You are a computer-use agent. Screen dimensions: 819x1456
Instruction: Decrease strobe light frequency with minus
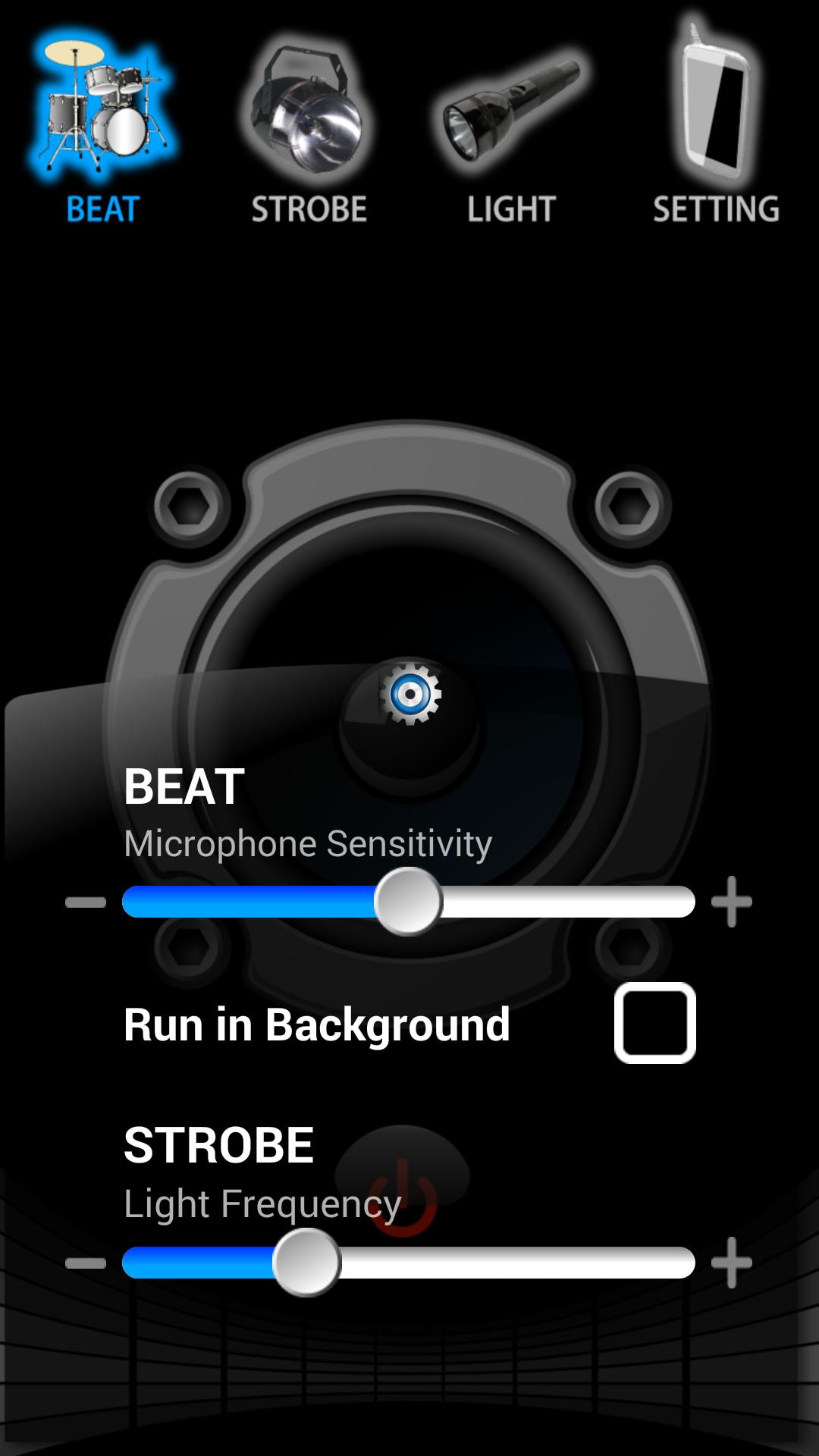[86, 1263]
